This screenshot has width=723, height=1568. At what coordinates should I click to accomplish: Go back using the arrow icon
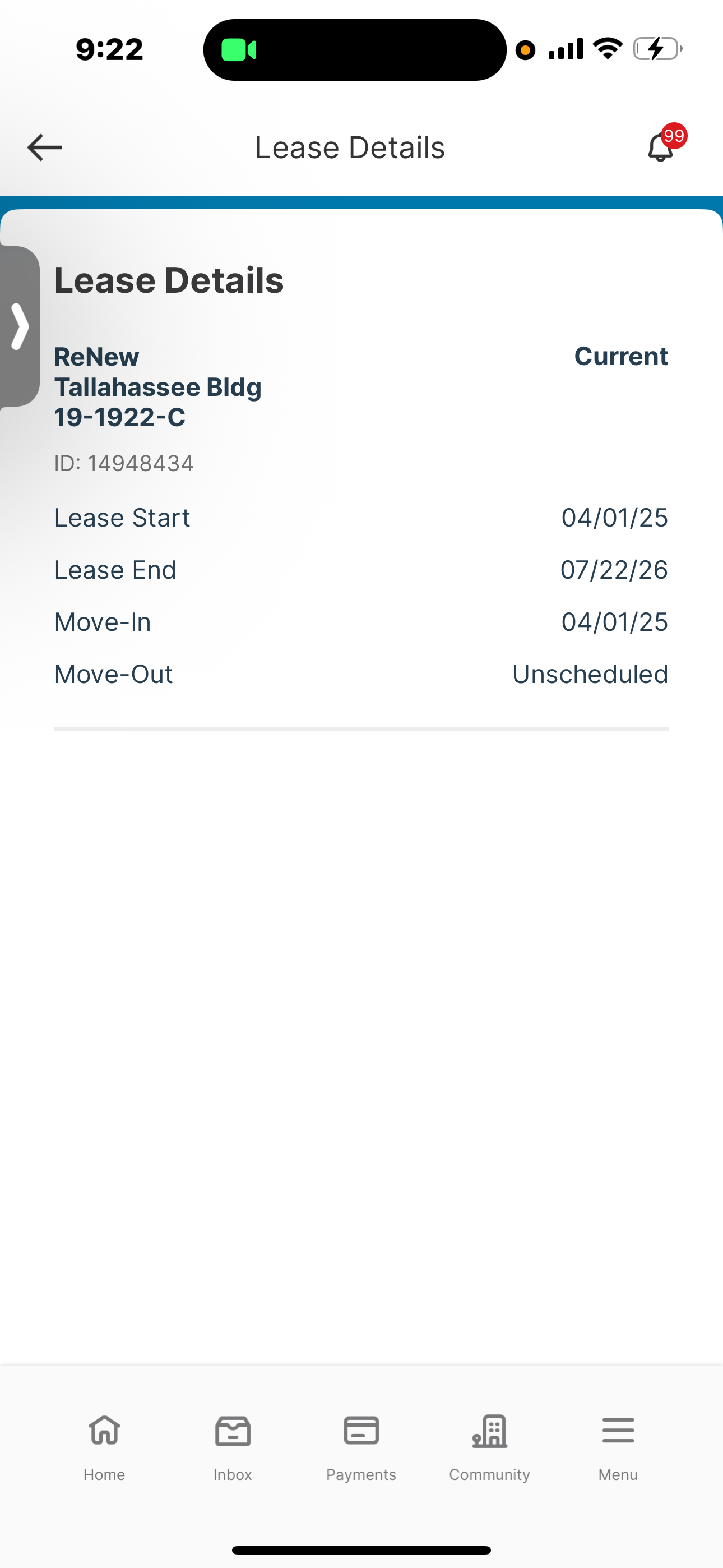click(x=44, y=147)
